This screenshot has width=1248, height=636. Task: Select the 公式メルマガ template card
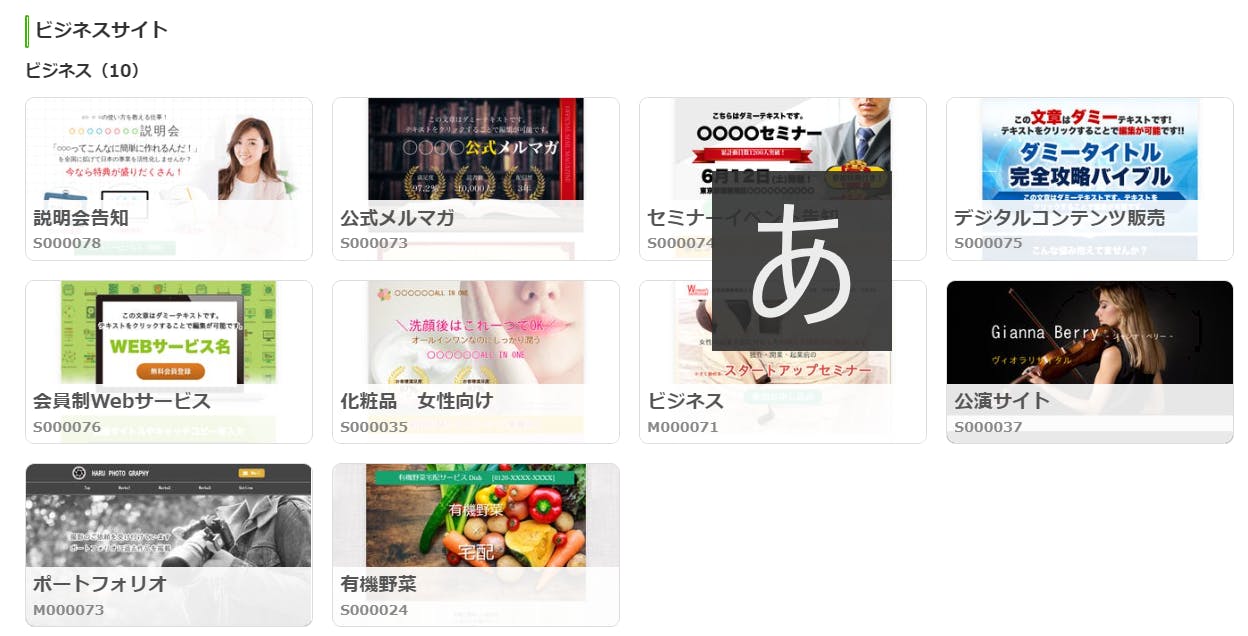click(475, 179)
